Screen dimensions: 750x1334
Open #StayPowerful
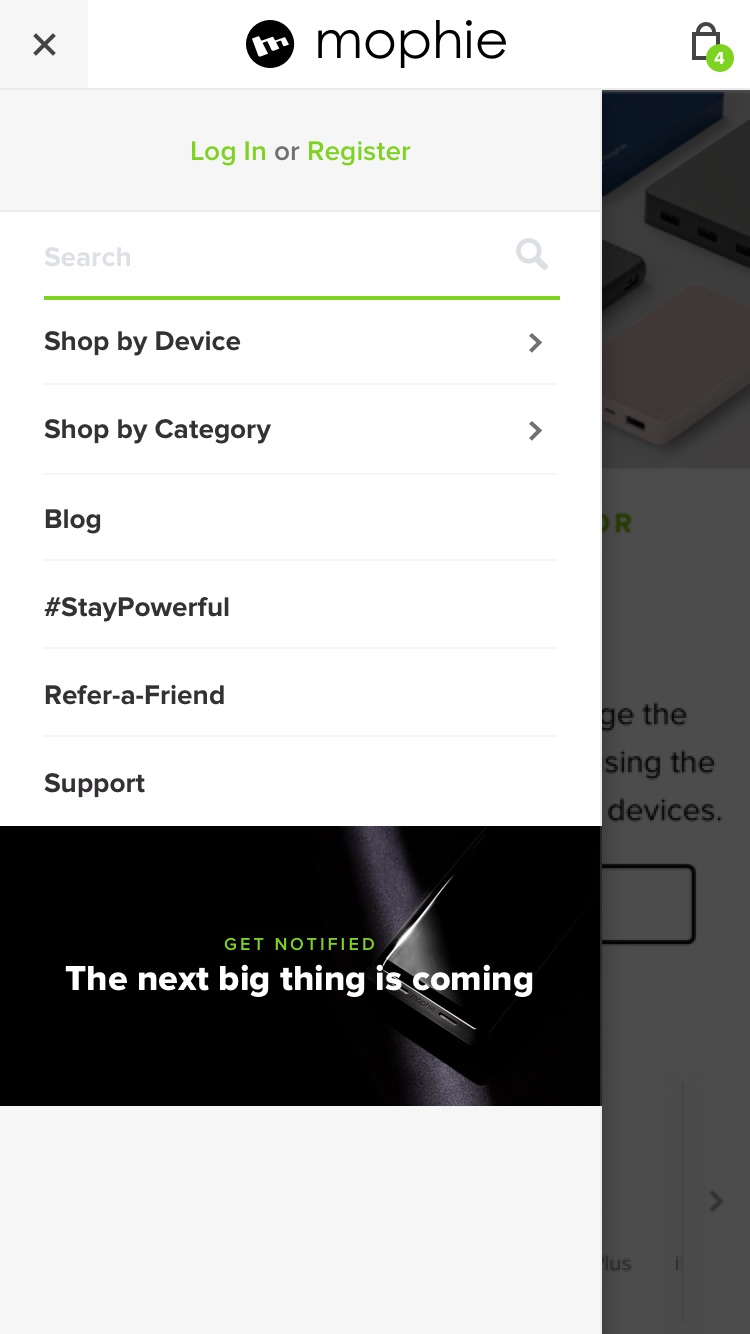click(x=137, y=607)
